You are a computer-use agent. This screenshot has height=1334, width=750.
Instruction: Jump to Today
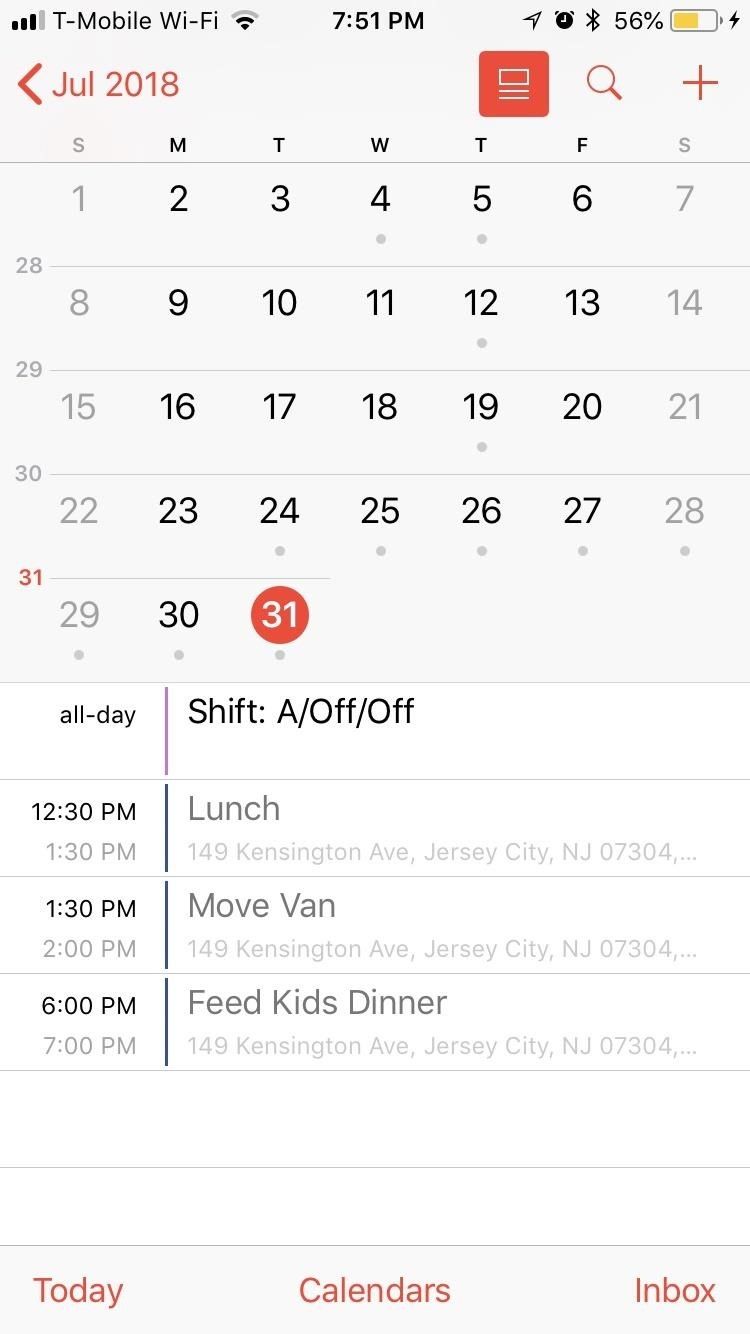tap(78, 1290)
